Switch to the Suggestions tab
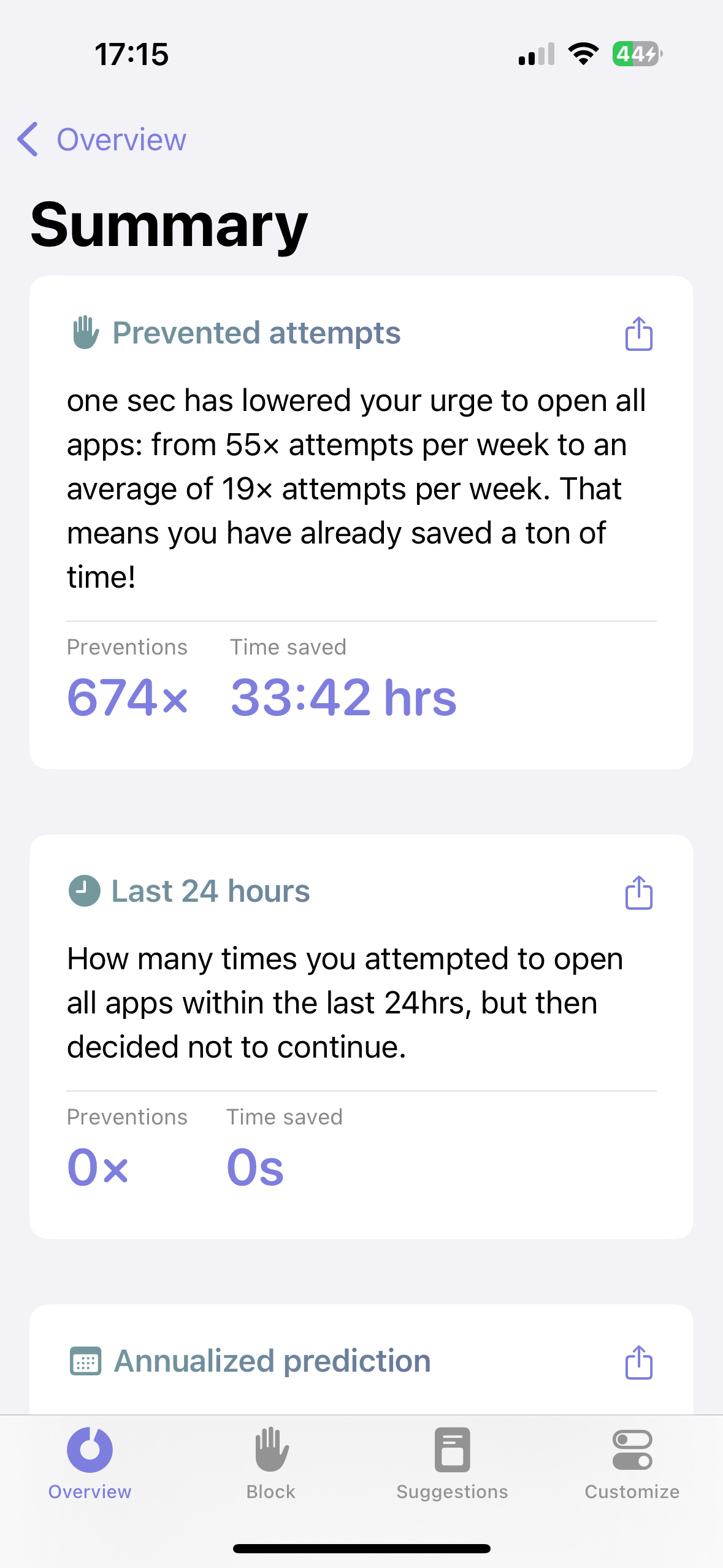 pos(452,1464)
